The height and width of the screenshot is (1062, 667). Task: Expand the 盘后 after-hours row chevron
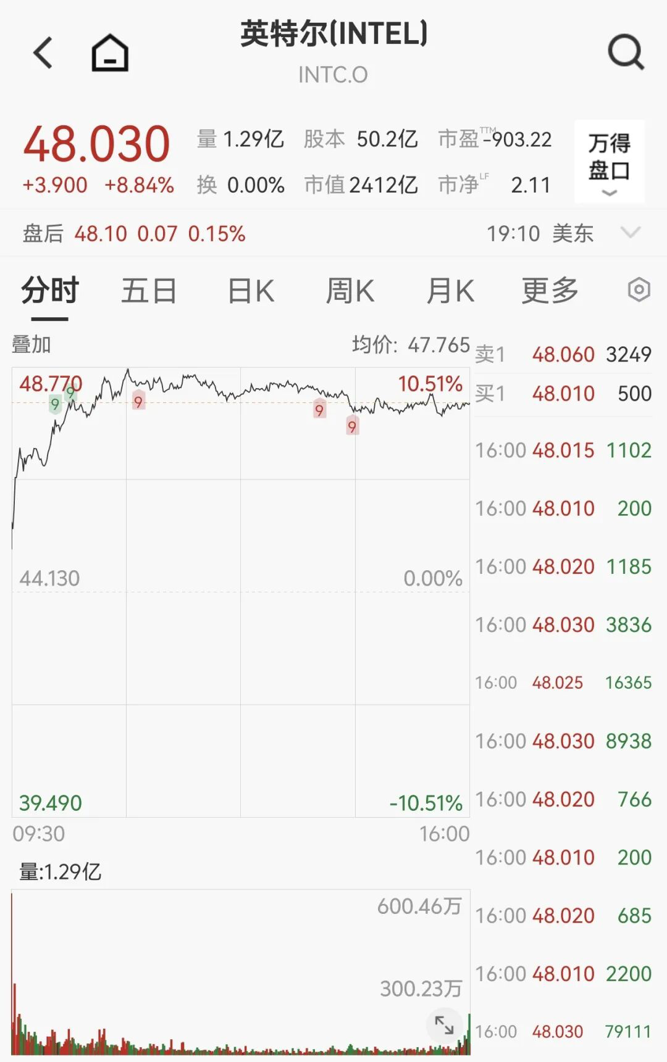[630, 233]
